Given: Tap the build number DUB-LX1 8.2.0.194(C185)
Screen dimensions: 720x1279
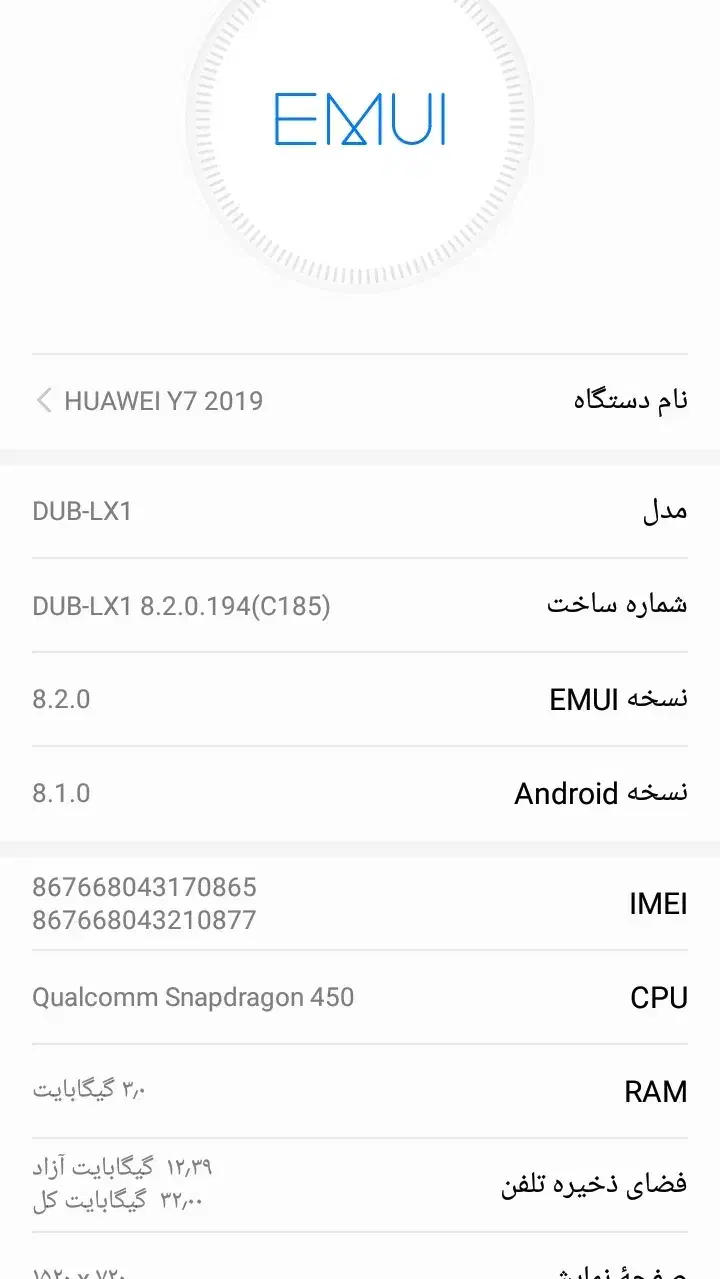Looking at the screenshot, I should pos(360,604).
